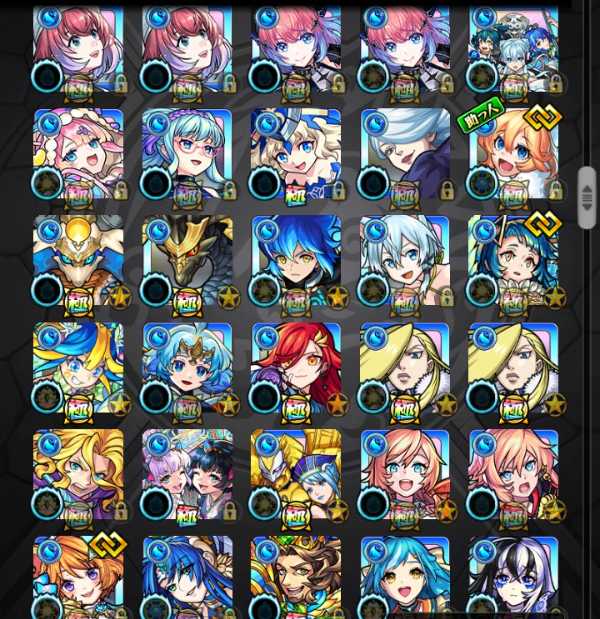Select the light-blue-haired girl wearing glasses
The width and height of the screenshot is (600, 619).
(187, 155)
